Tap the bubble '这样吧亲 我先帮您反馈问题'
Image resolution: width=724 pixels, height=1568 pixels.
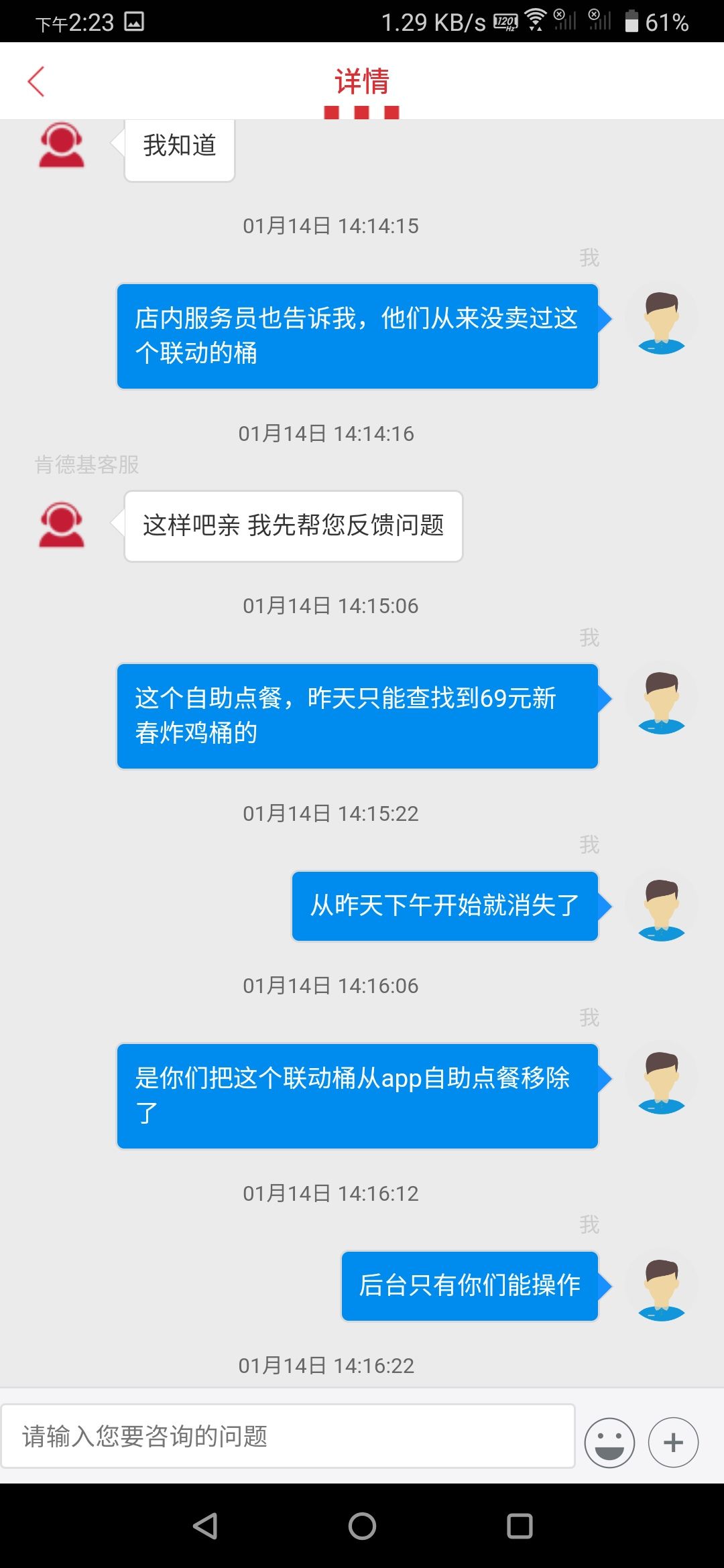coord(292,526)
